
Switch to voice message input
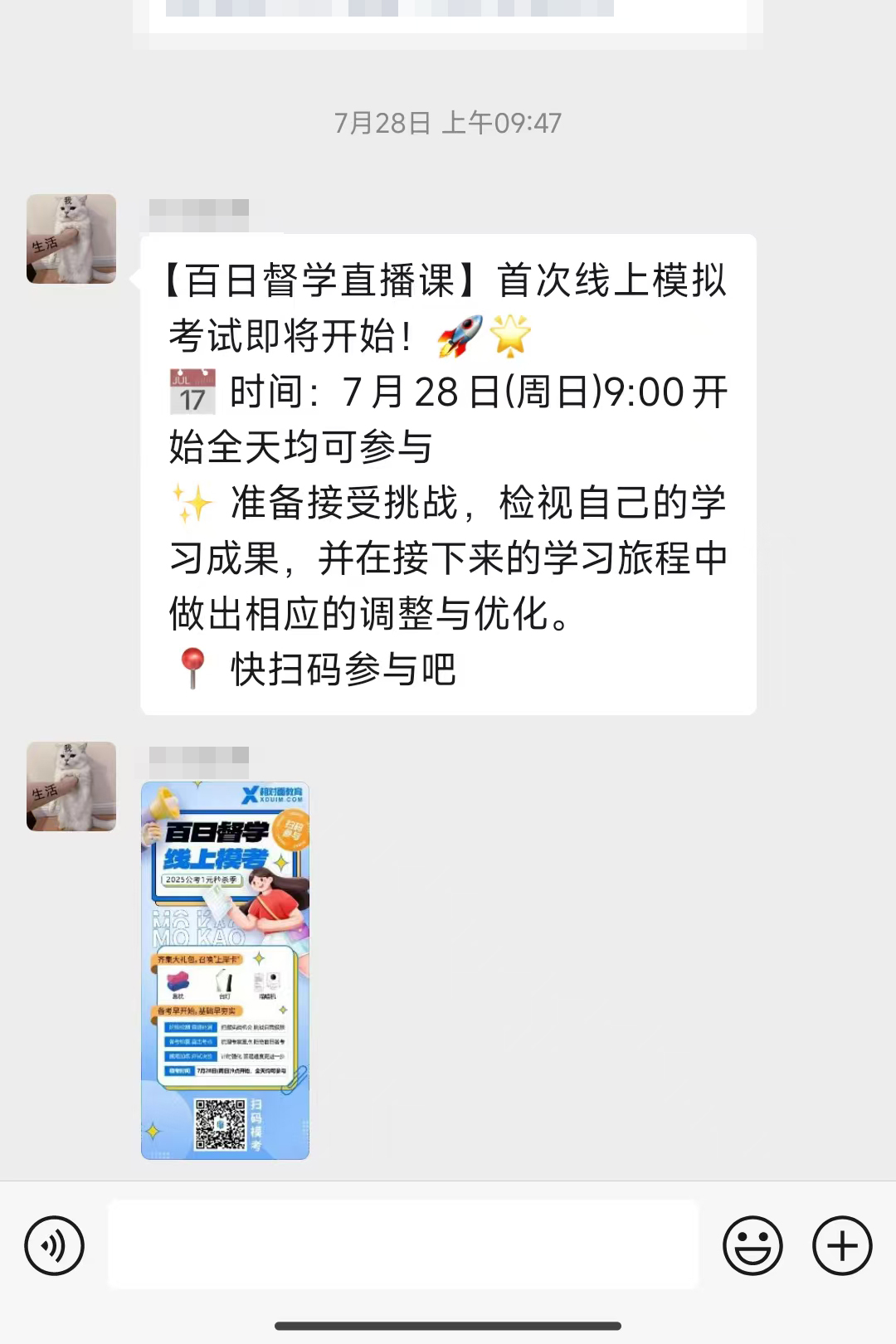55,1245
